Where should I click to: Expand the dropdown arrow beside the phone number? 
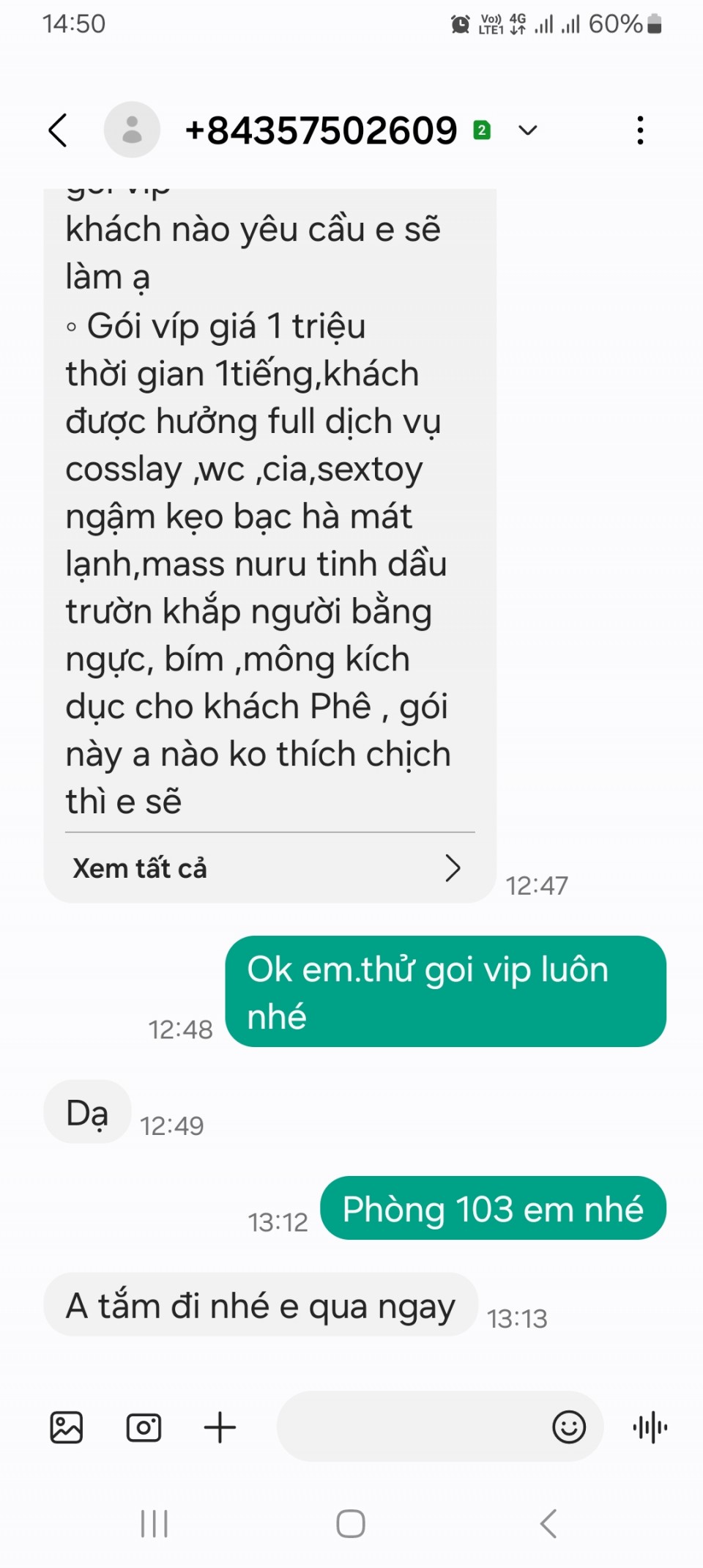tap(527, 130)
